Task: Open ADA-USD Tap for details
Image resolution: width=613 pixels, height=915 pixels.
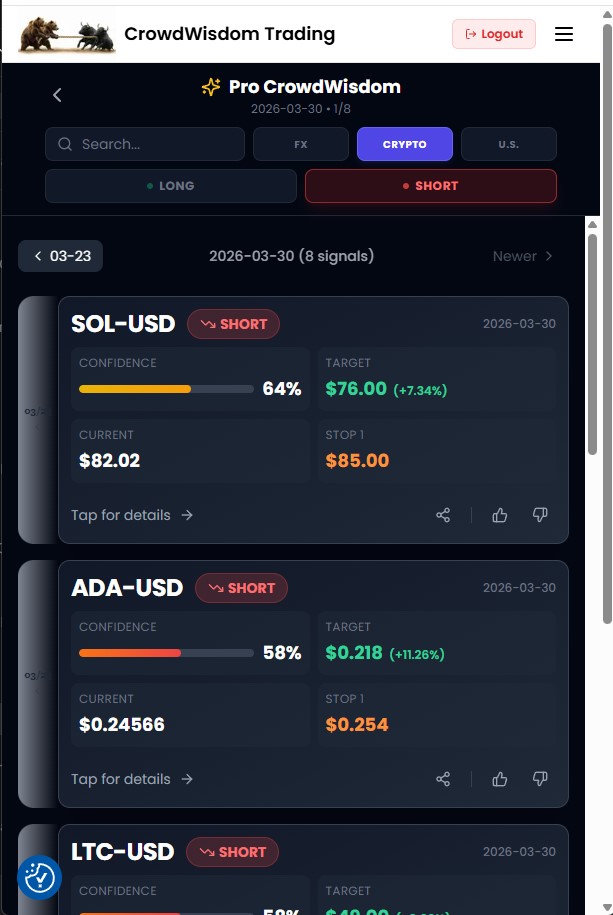Action: coord(132,779)
